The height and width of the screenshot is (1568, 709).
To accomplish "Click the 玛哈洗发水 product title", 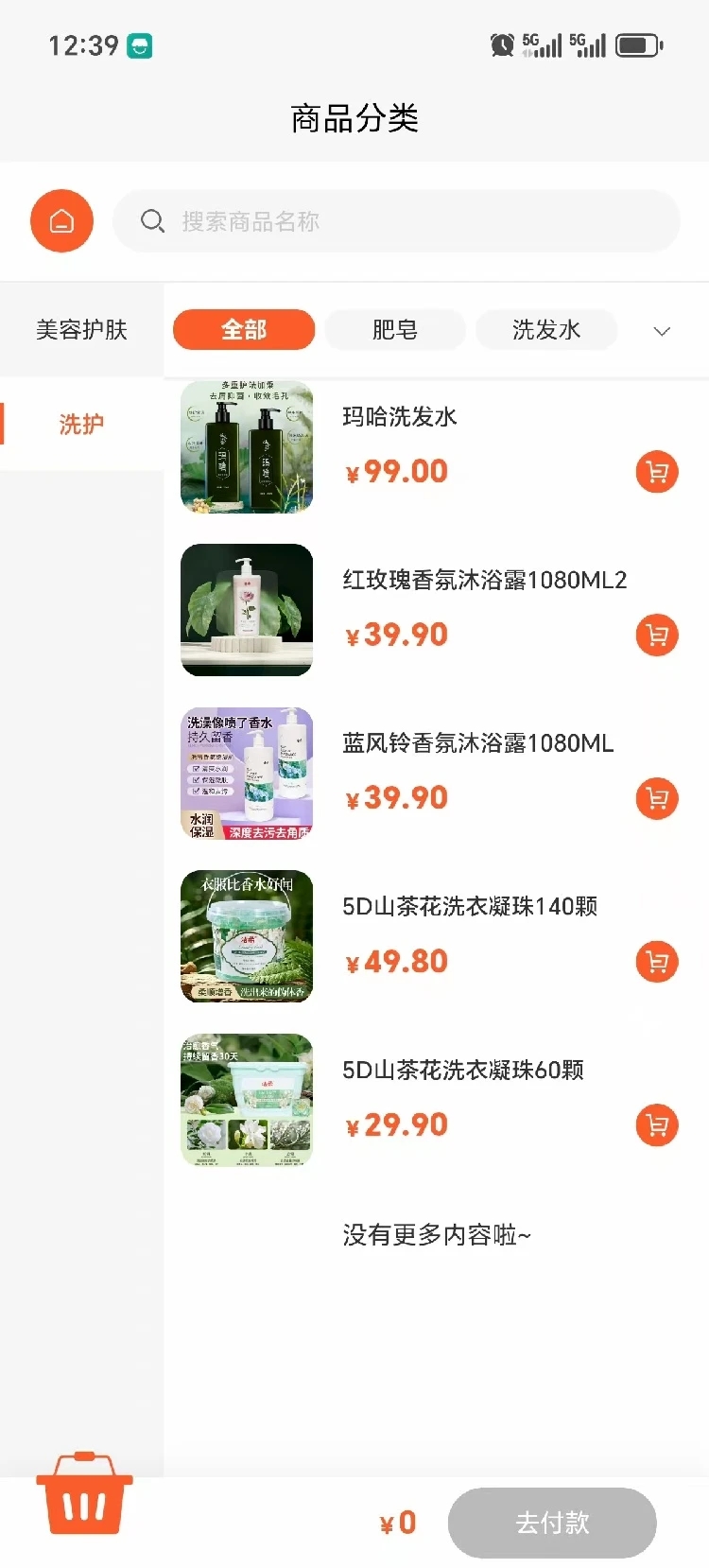I will coord(401,416).
